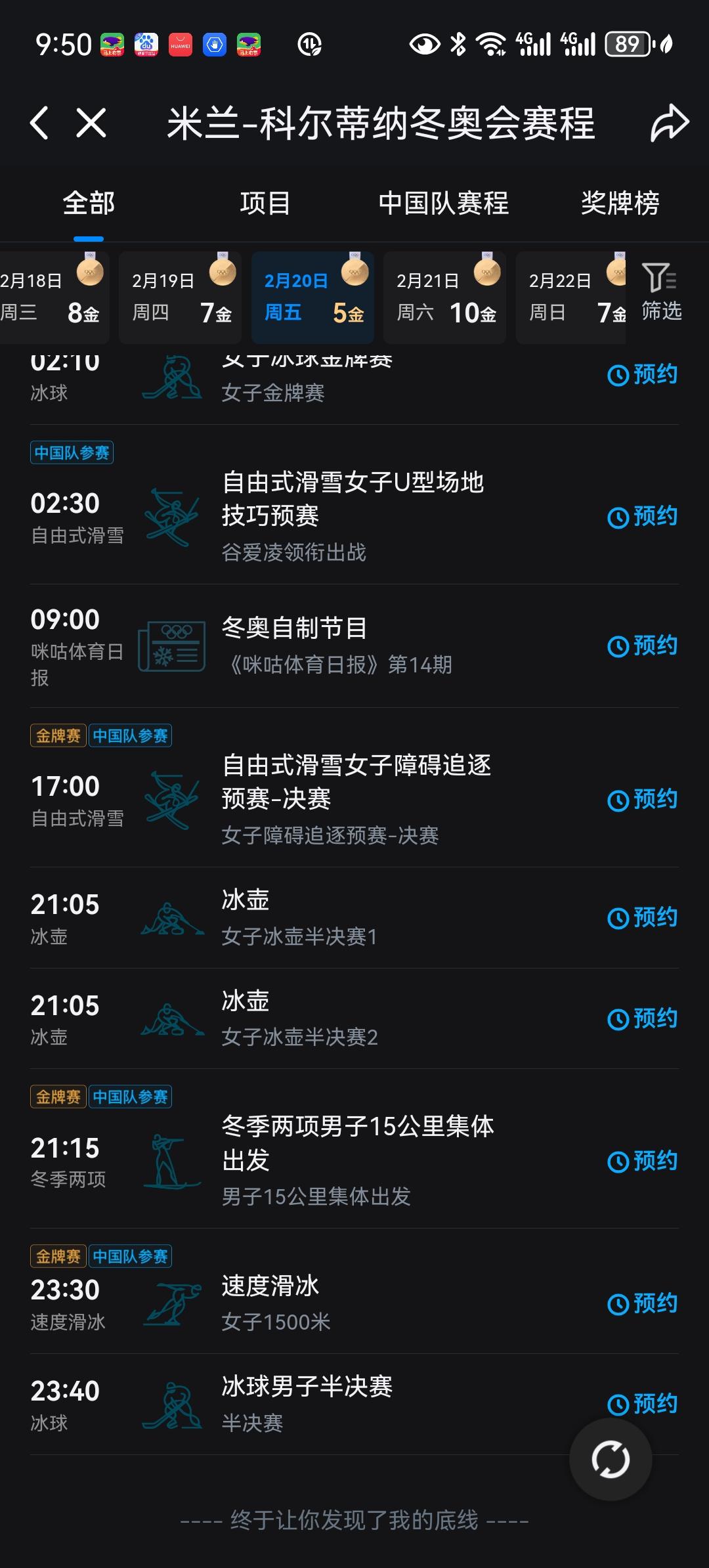
Task: Select the 2月19日 周四 date
Action: point(181,297)
